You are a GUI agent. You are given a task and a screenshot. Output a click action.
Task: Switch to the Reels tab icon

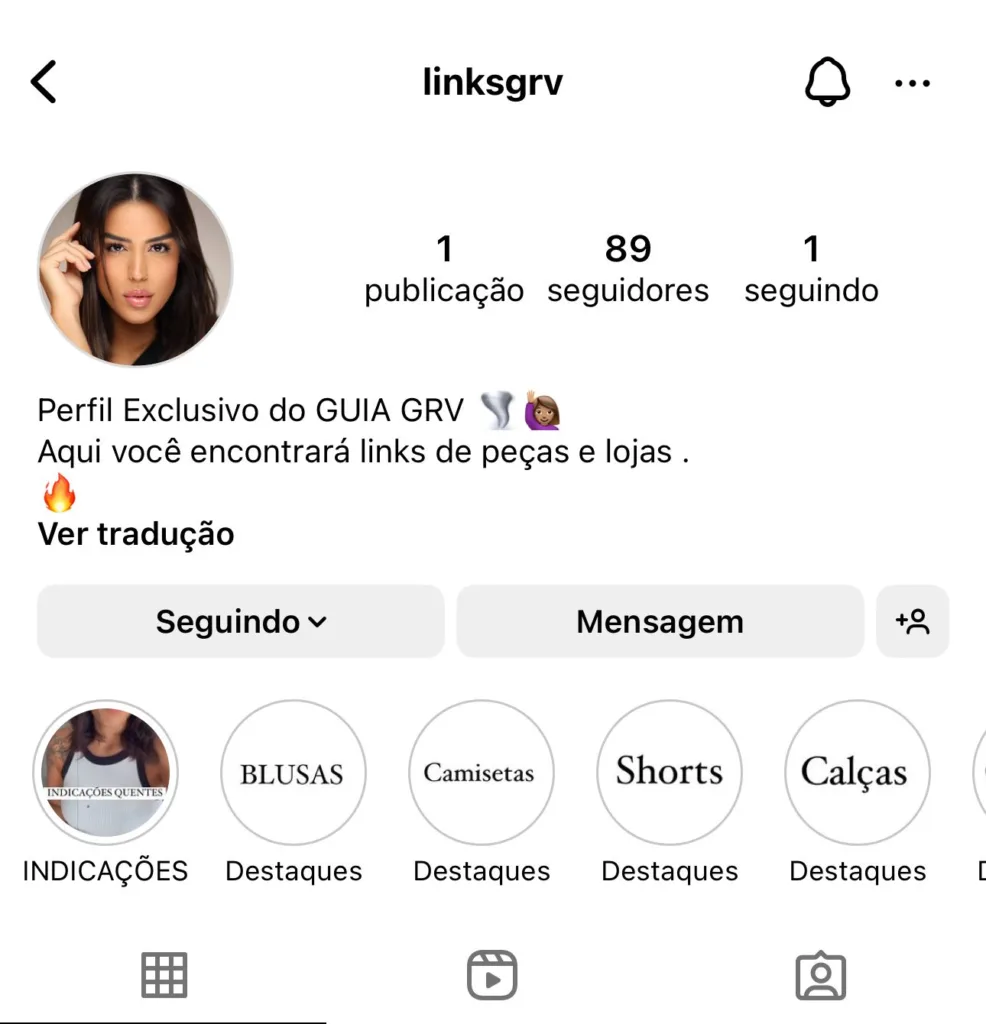[x=493, y=975]
